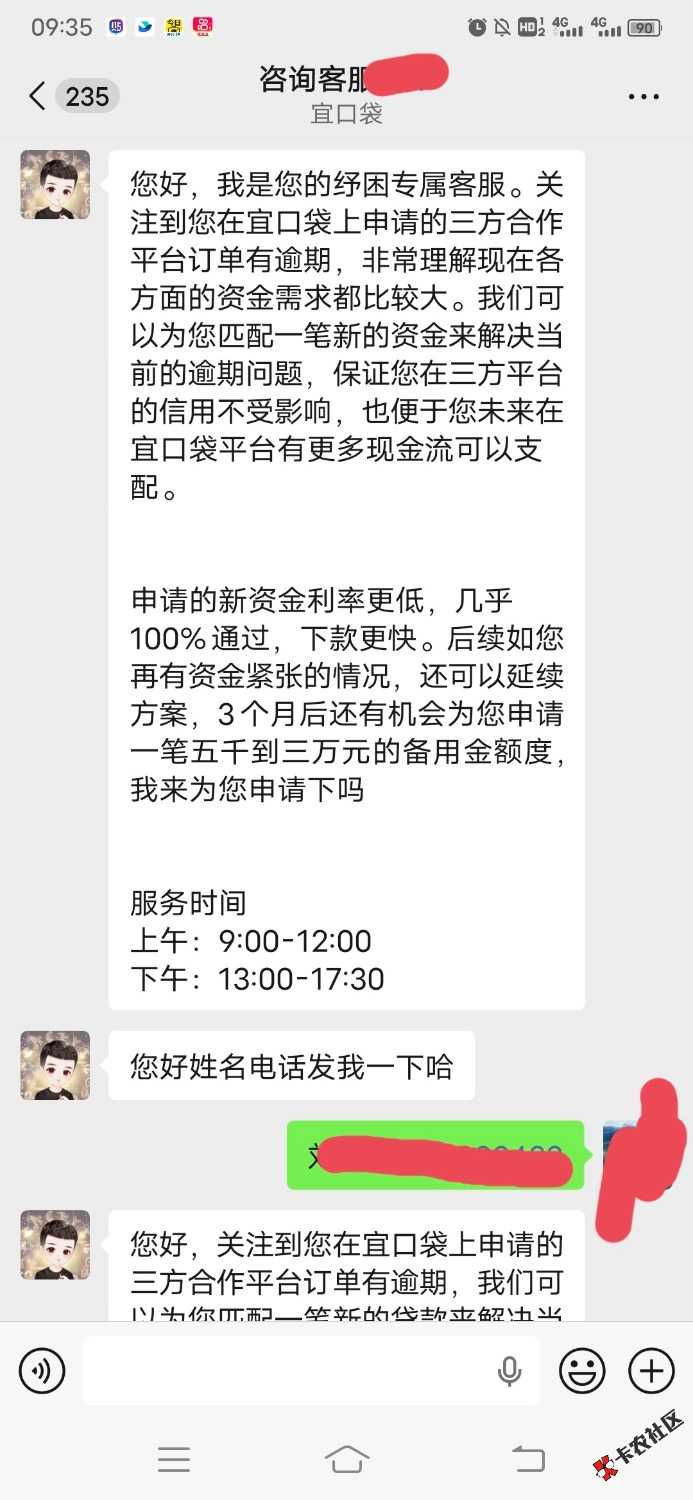Switch to voice message mode
Screen dimensions: 693x1500
coord(41,1371)
